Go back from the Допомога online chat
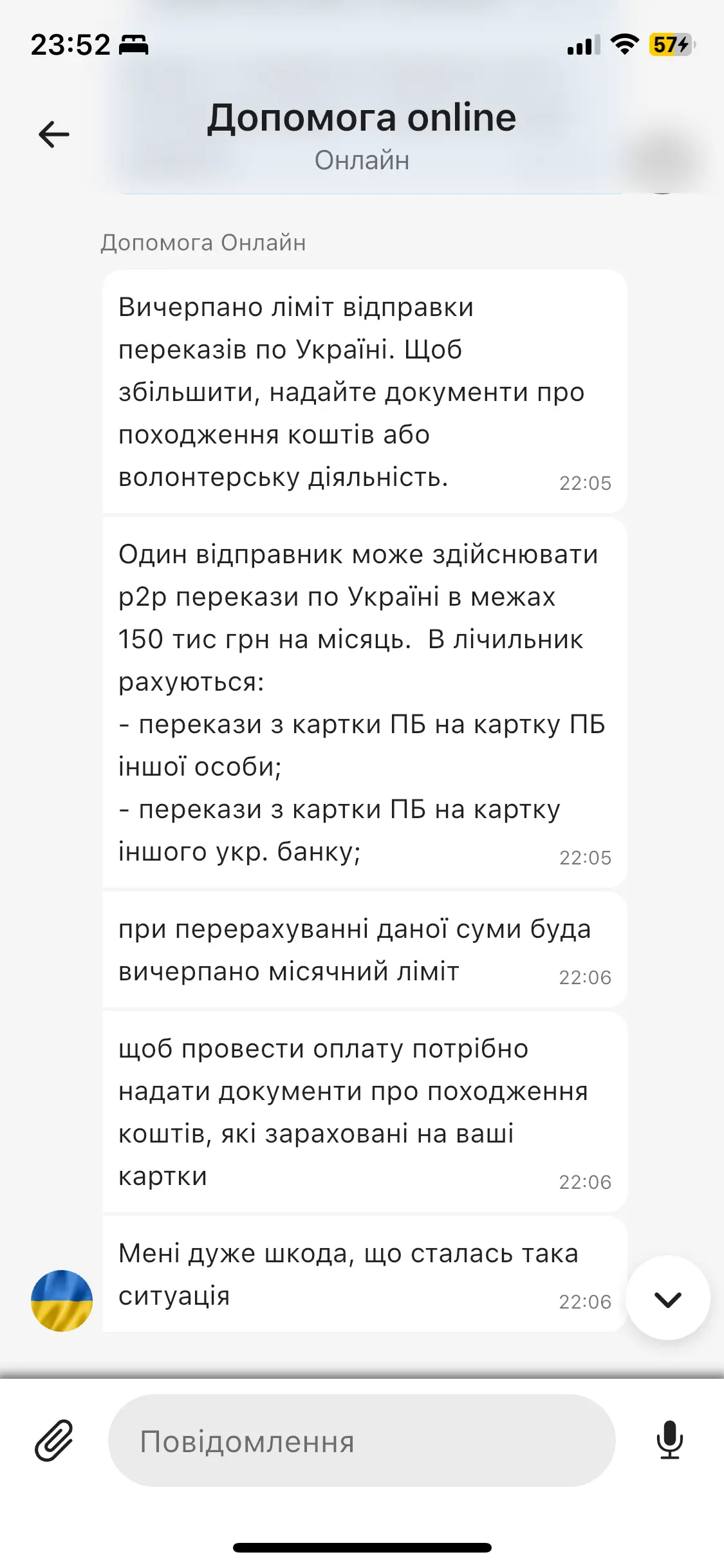The height and width of the screenshot is (1568, 724). coord(54,135)
